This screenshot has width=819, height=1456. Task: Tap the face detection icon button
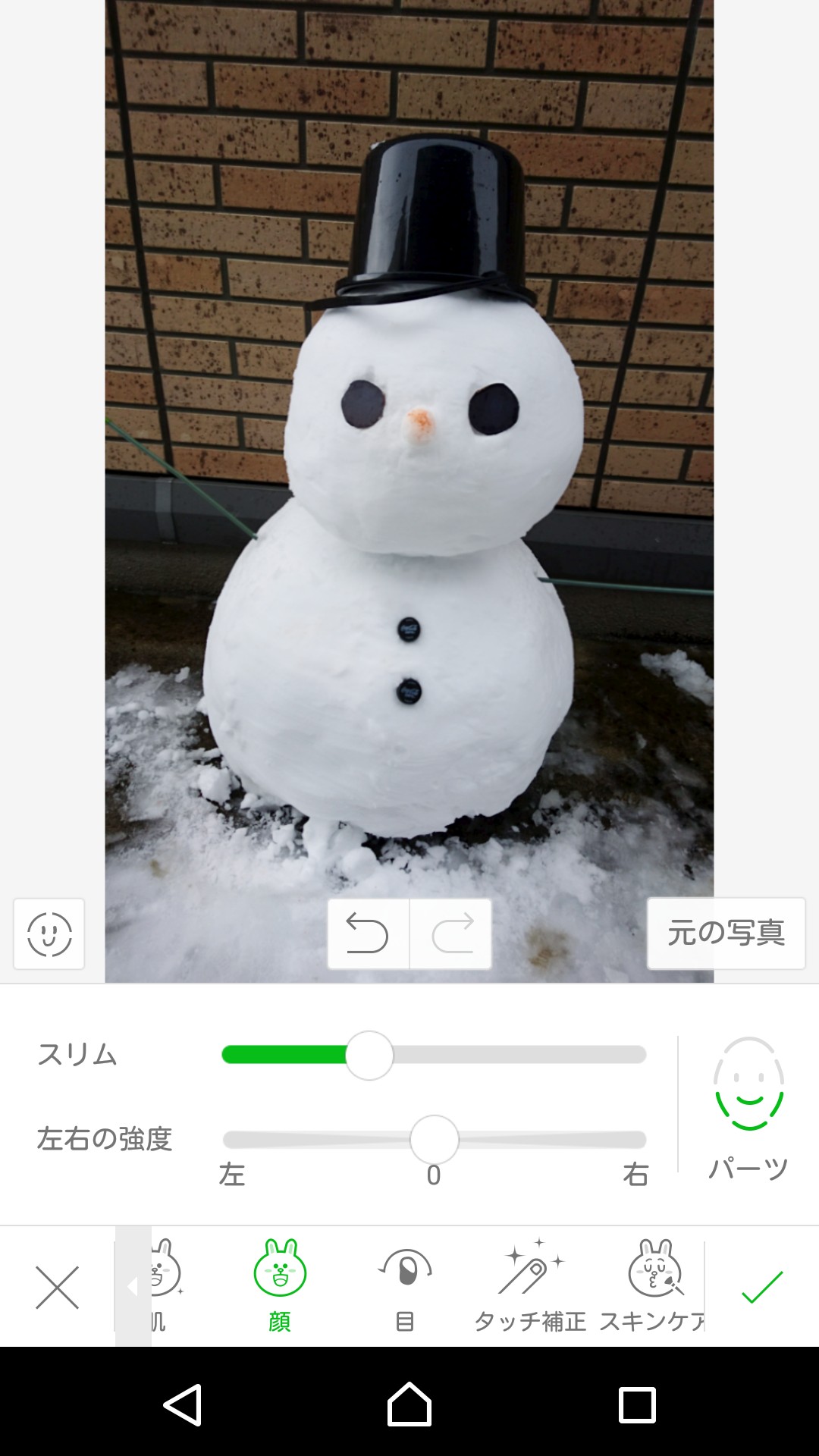(49, 934)
